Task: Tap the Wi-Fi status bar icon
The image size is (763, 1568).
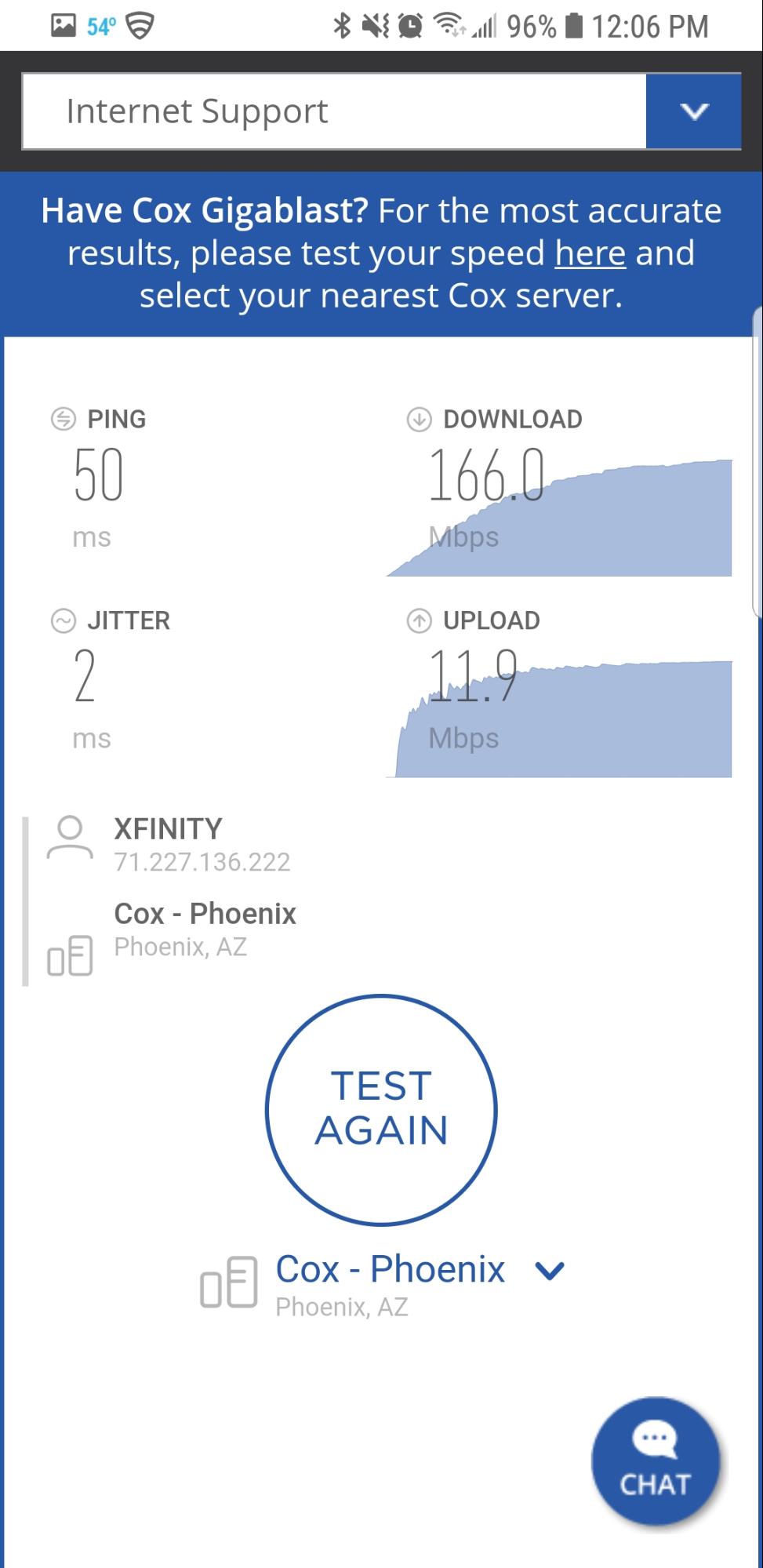Action: tap(452, 24)
